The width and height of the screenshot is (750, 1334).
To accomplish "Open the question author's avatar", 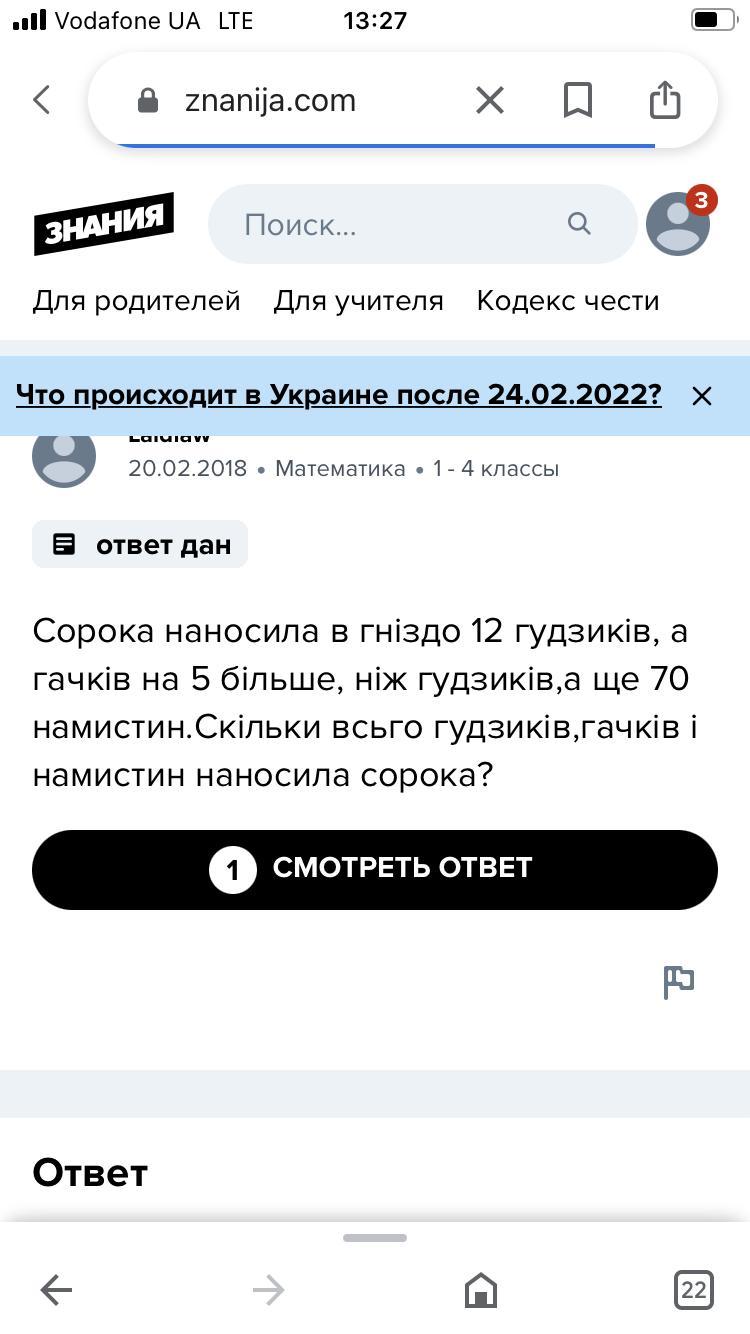I will (x=64, y=458).
